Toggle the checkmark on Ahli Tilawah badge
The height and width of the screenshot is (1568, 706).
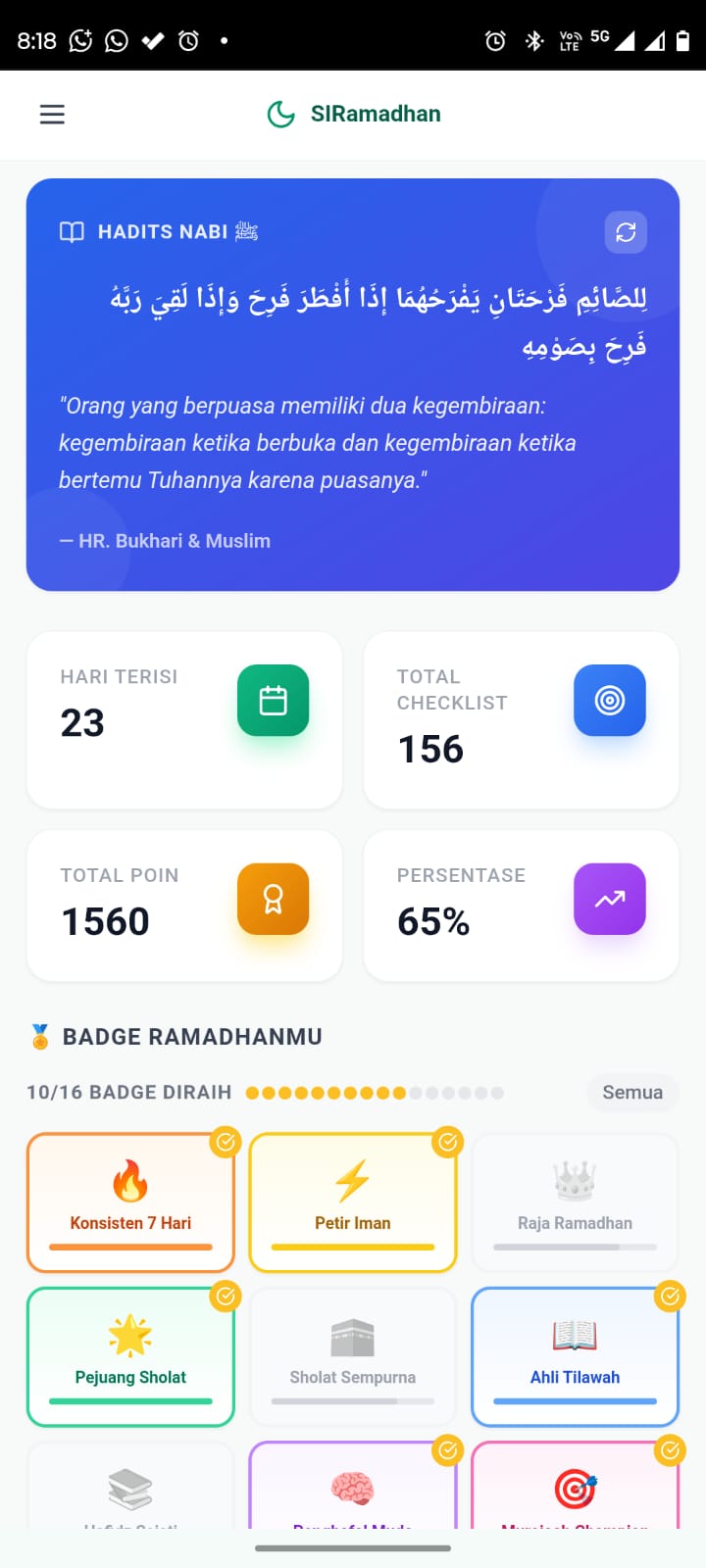[x=670, y=1297]
